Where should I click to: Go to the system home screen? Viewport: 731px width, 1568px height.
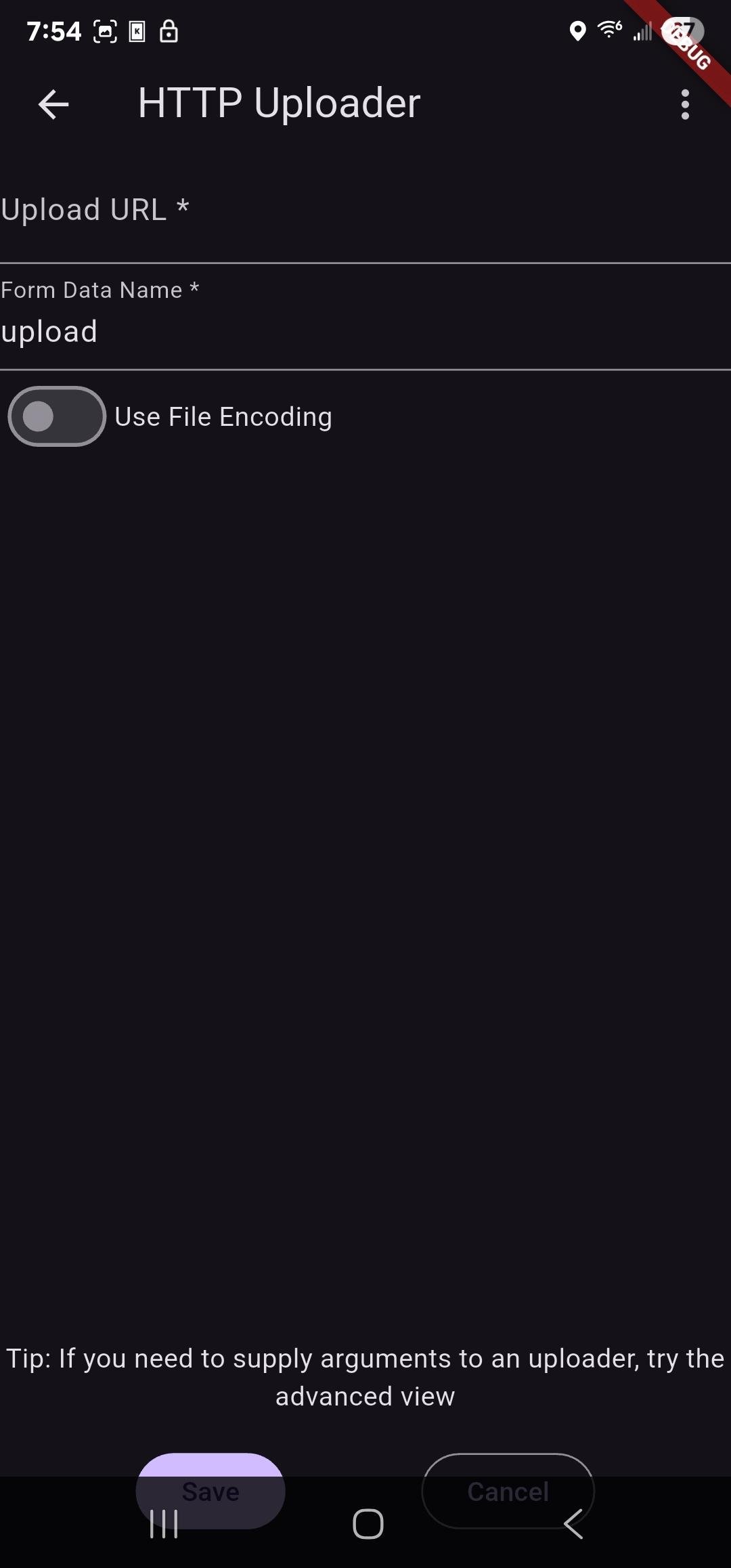point(368,1524)
